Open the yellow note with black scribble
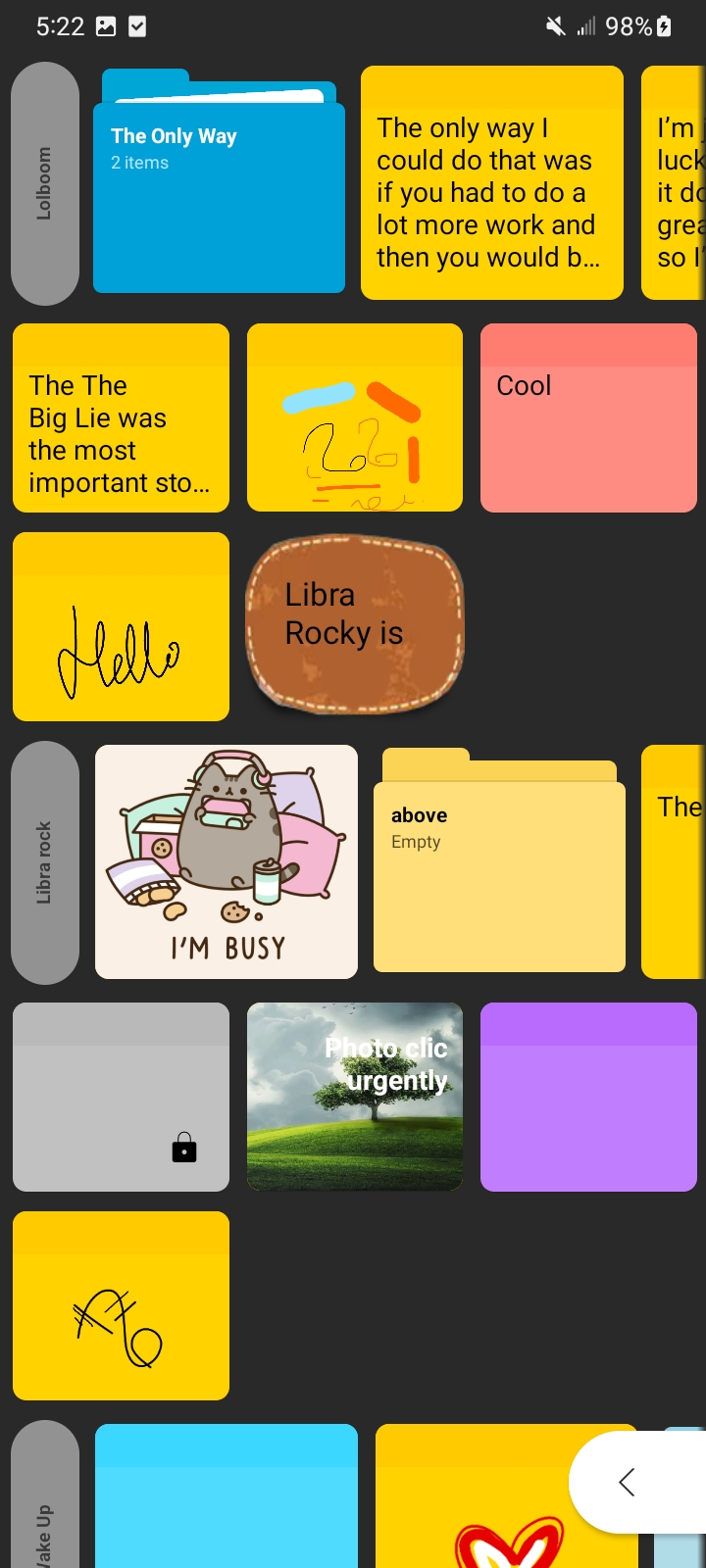Image resolution: width=706 pixels, height=1568 pixels. 121,1306
